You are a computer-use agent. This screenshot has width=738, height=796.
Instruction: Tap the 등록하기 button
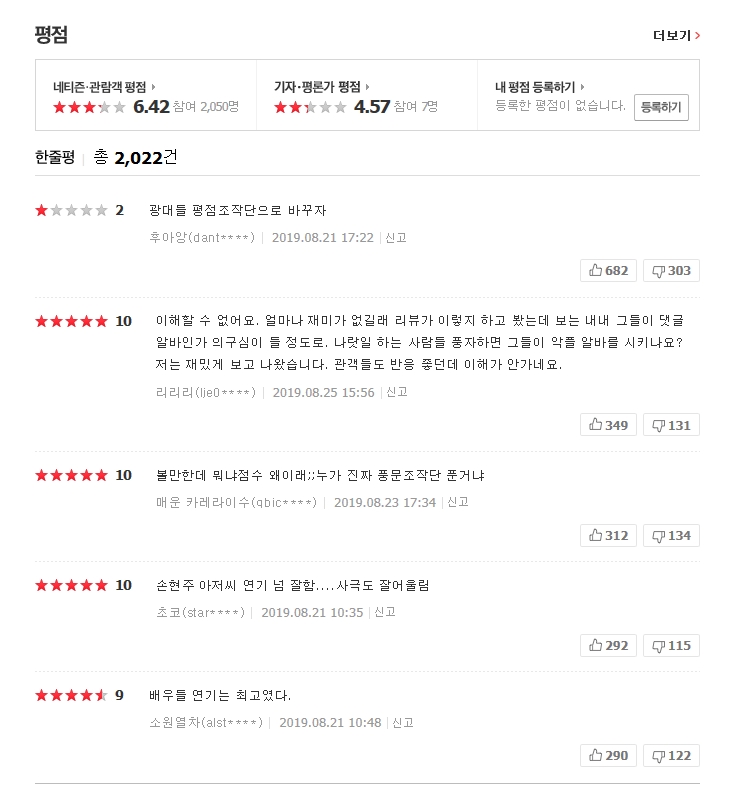(661, 106)
